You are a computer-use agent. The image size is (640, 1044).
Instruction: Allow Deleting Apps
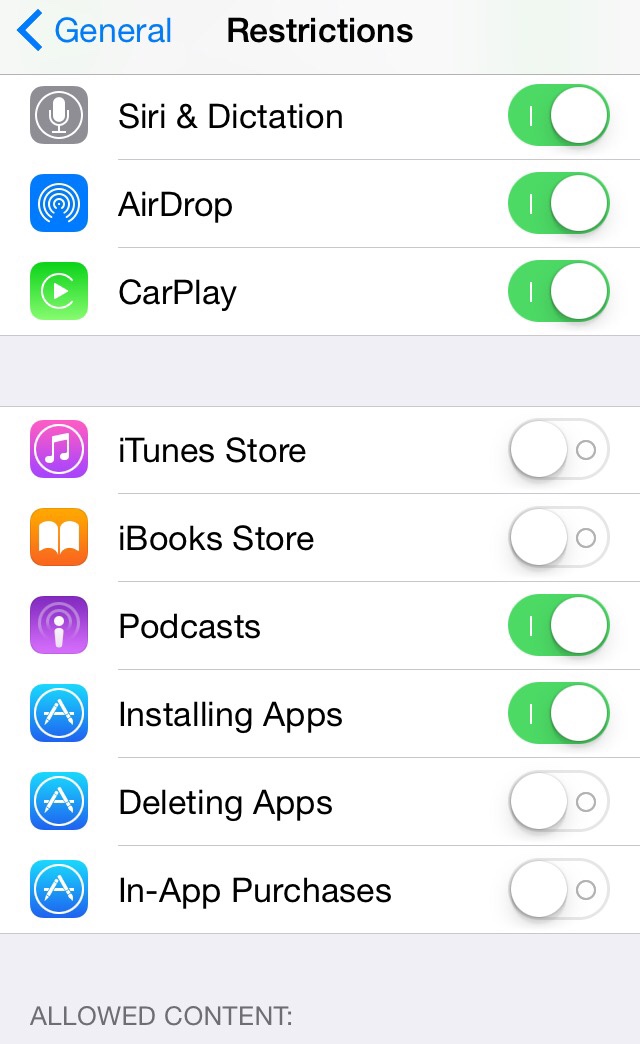[558, 802]
